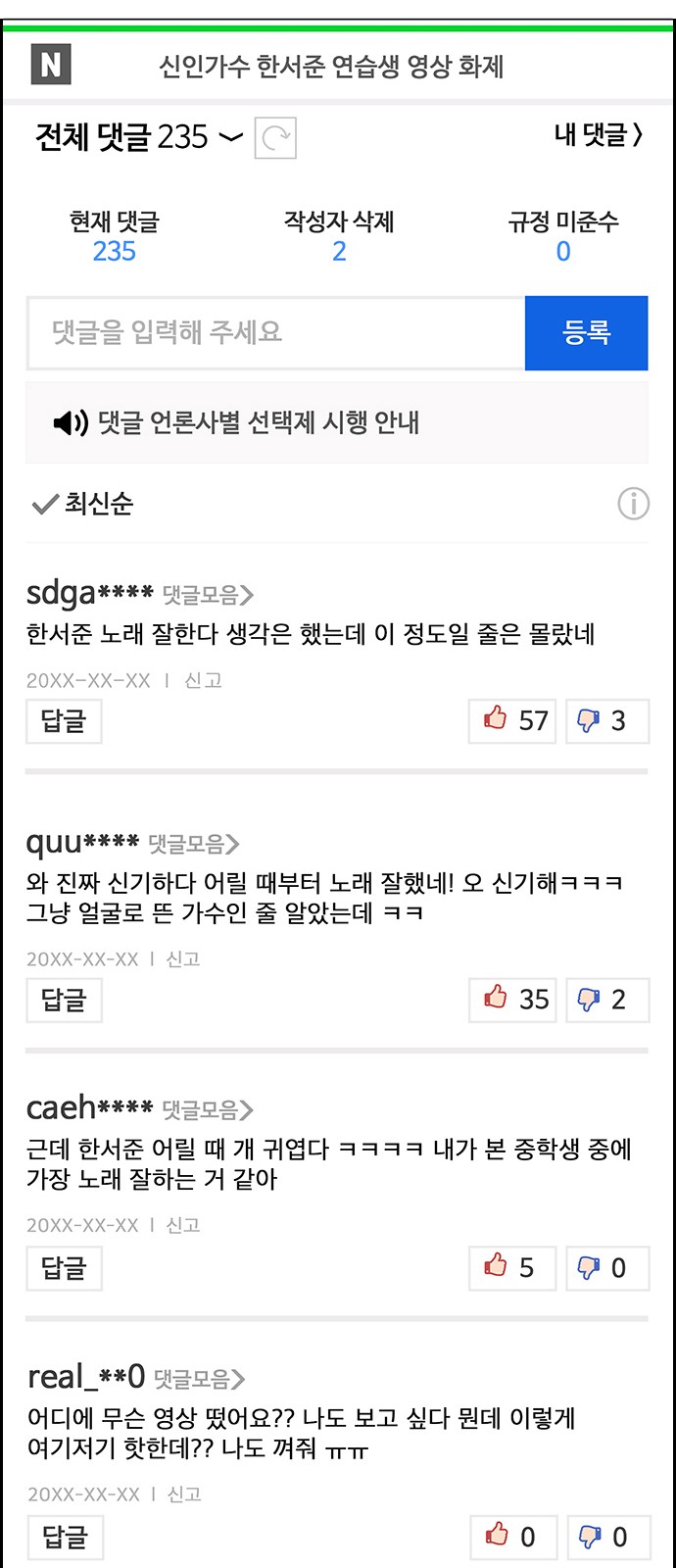
Task: Submit comment with 등록 button
Action: coord(586,333)
